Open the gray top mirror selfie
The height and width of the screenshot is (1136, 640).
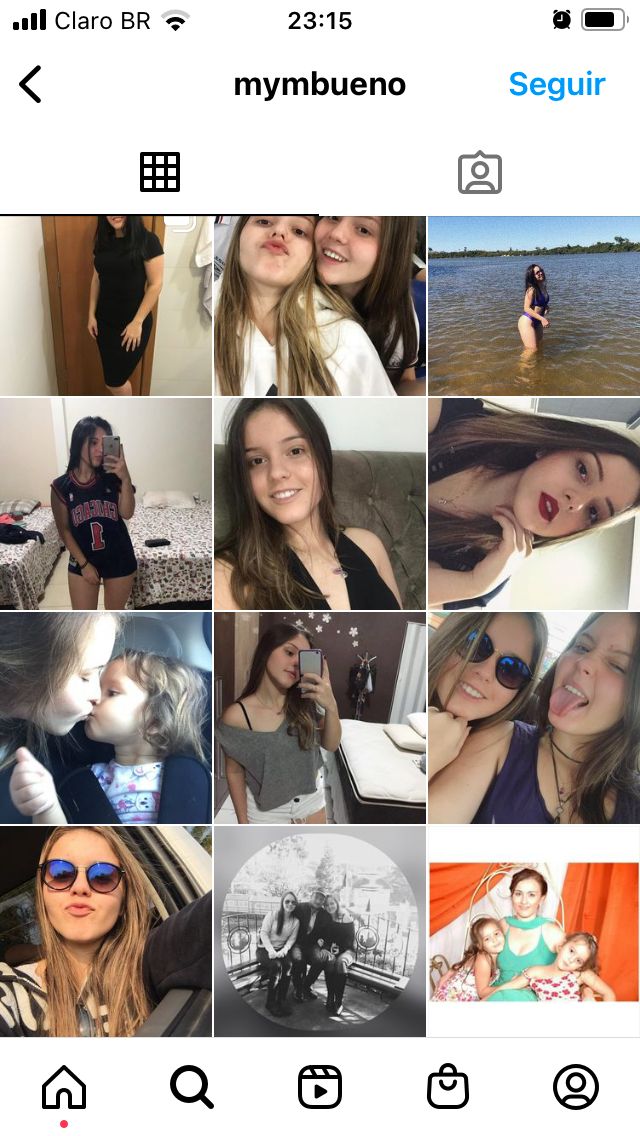pyautogui.click(x=320, y=718)
